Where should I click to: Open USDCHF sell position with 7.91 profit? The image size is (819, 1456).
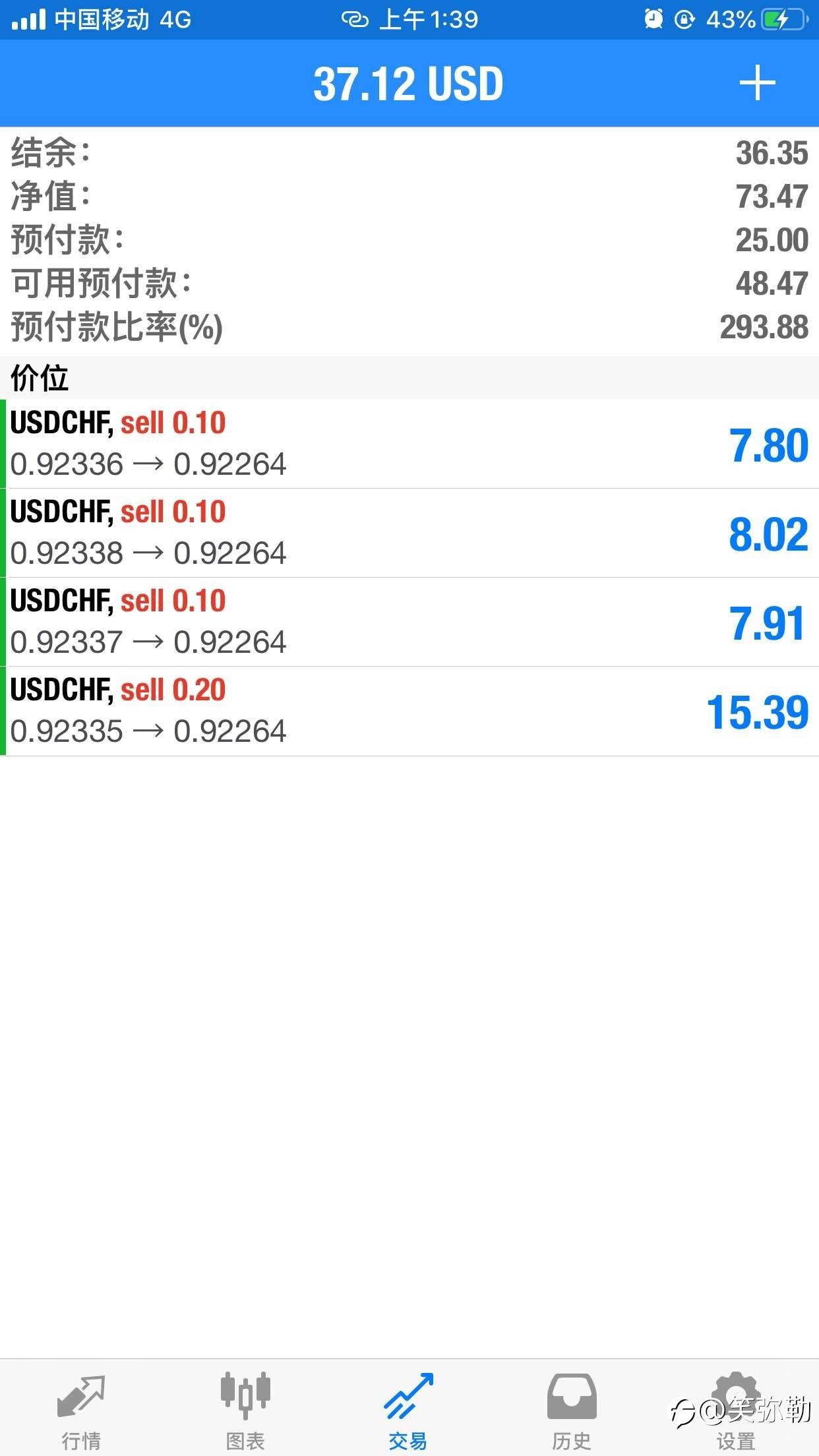pos(409,622)
